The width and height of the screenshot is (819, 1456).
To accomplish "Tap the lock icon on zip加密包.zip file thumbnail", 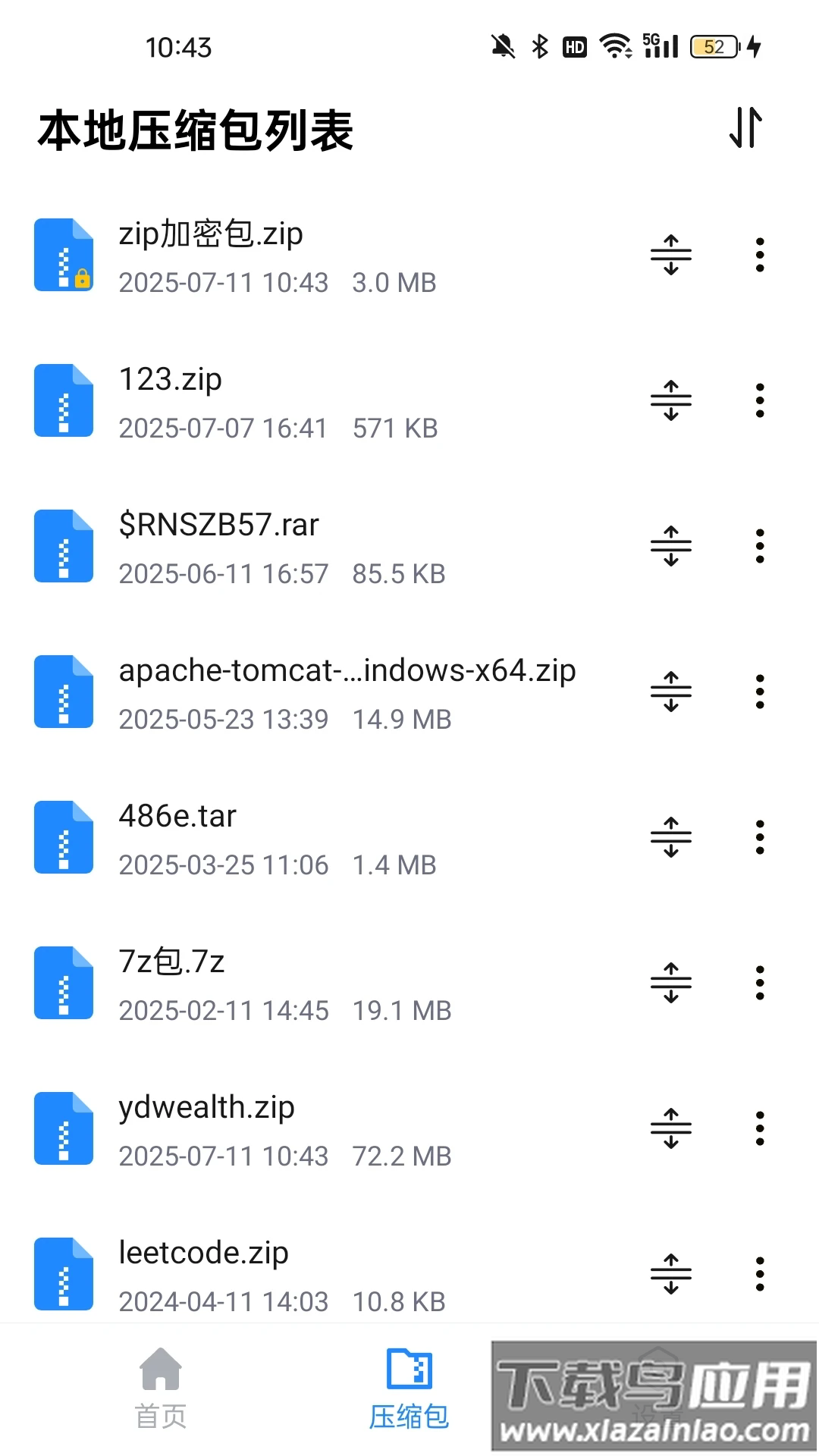I will (x=82, y=278).
